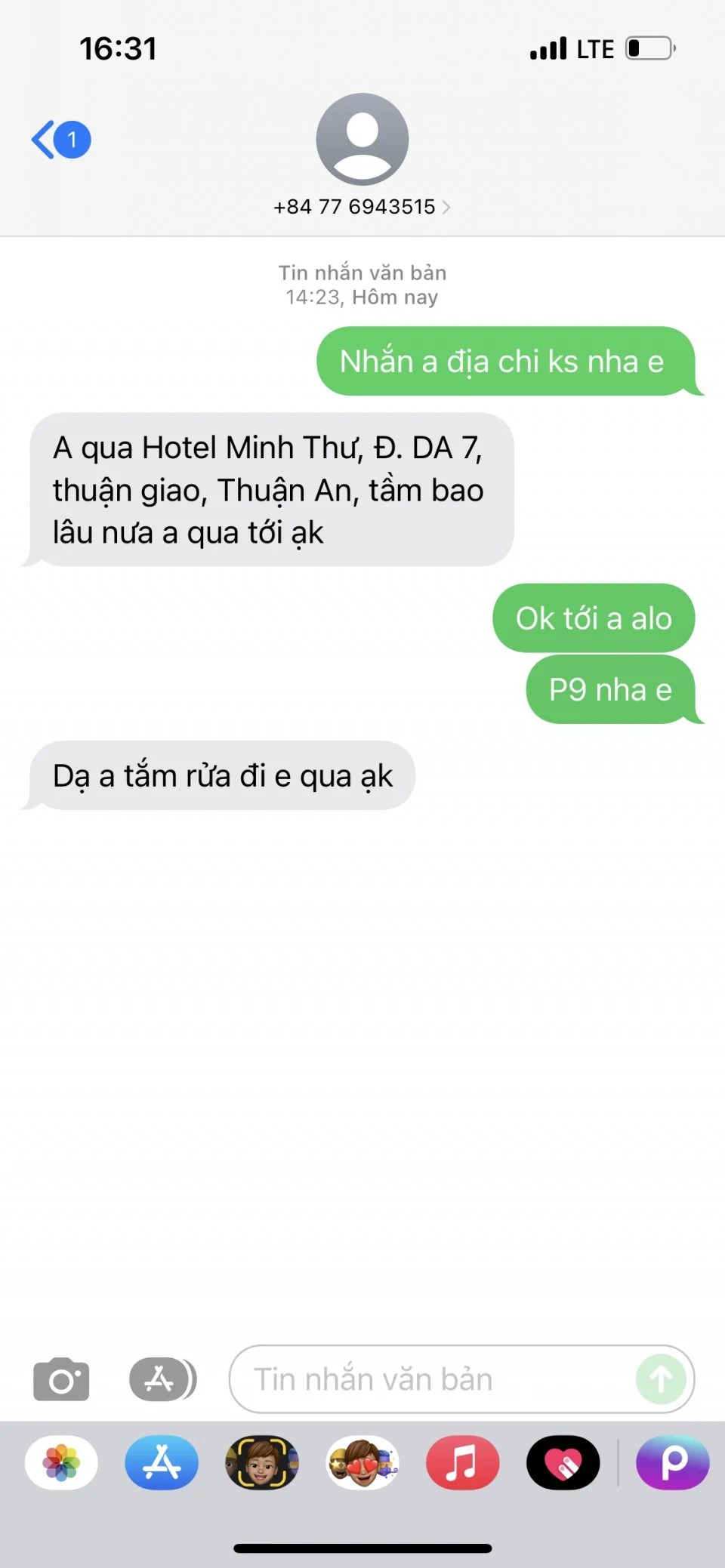Focus the Tin nhắn văn bản text field
The height and width of the screenshot is (1568, 725).
[430, 1380]
